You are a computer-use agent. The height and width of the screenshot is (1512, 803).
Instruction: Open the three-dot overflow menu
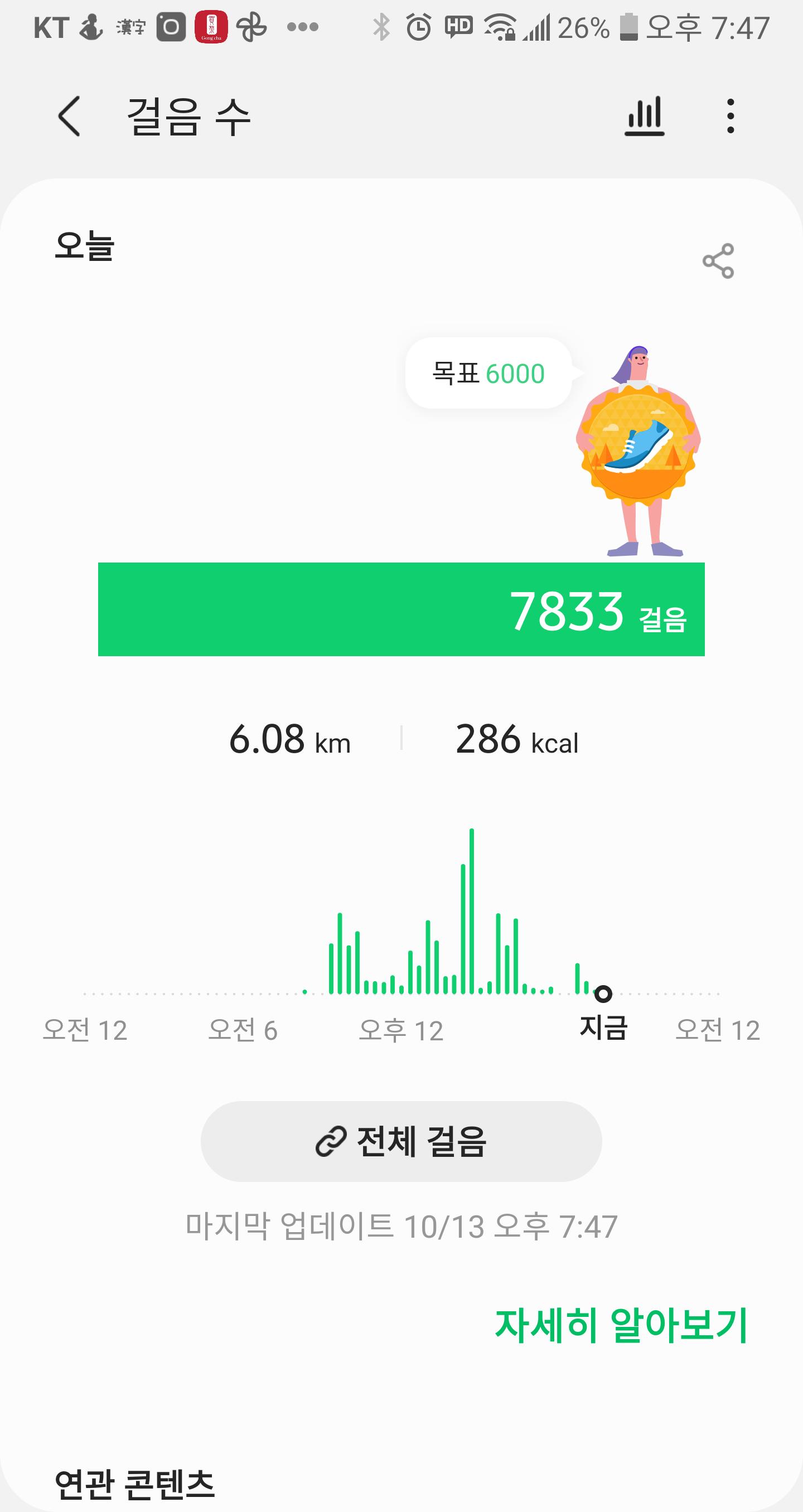coord(730,116)
